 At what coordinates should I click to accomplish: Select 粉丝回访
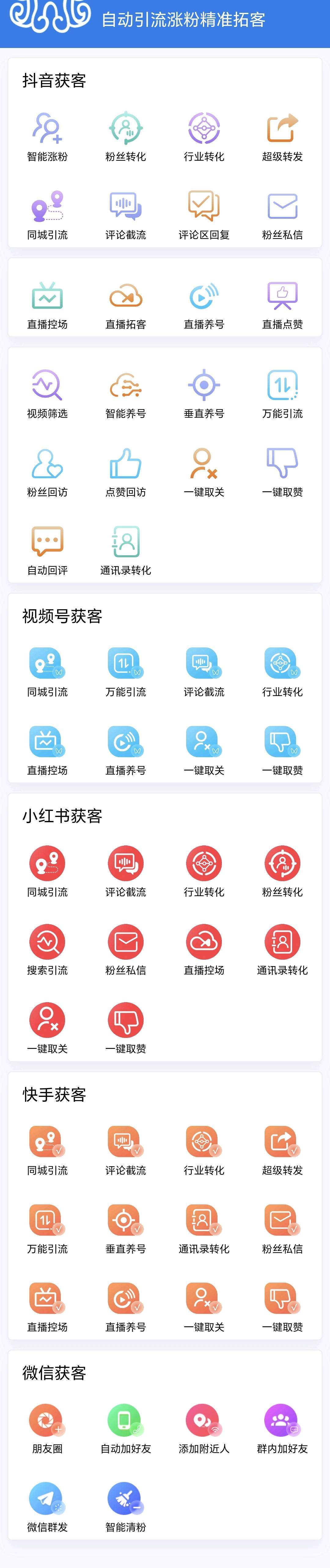(x=47, y=464)
